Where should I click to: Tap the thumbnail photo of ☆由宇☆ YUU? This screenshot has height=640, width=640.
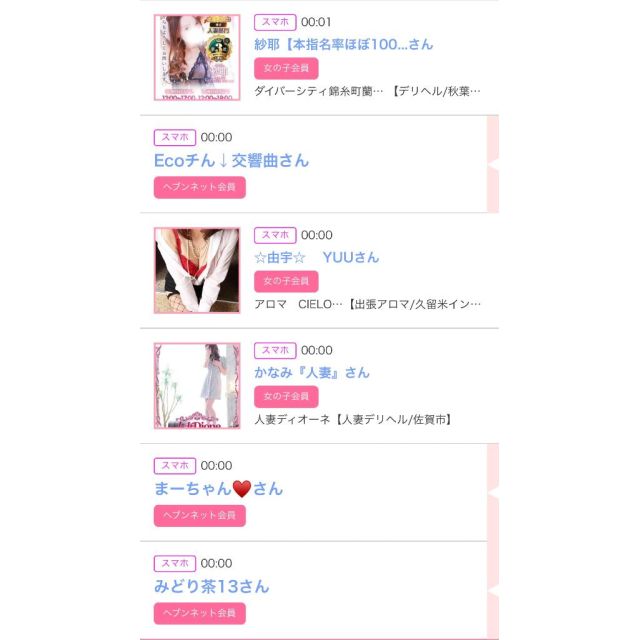pos(196,270)
